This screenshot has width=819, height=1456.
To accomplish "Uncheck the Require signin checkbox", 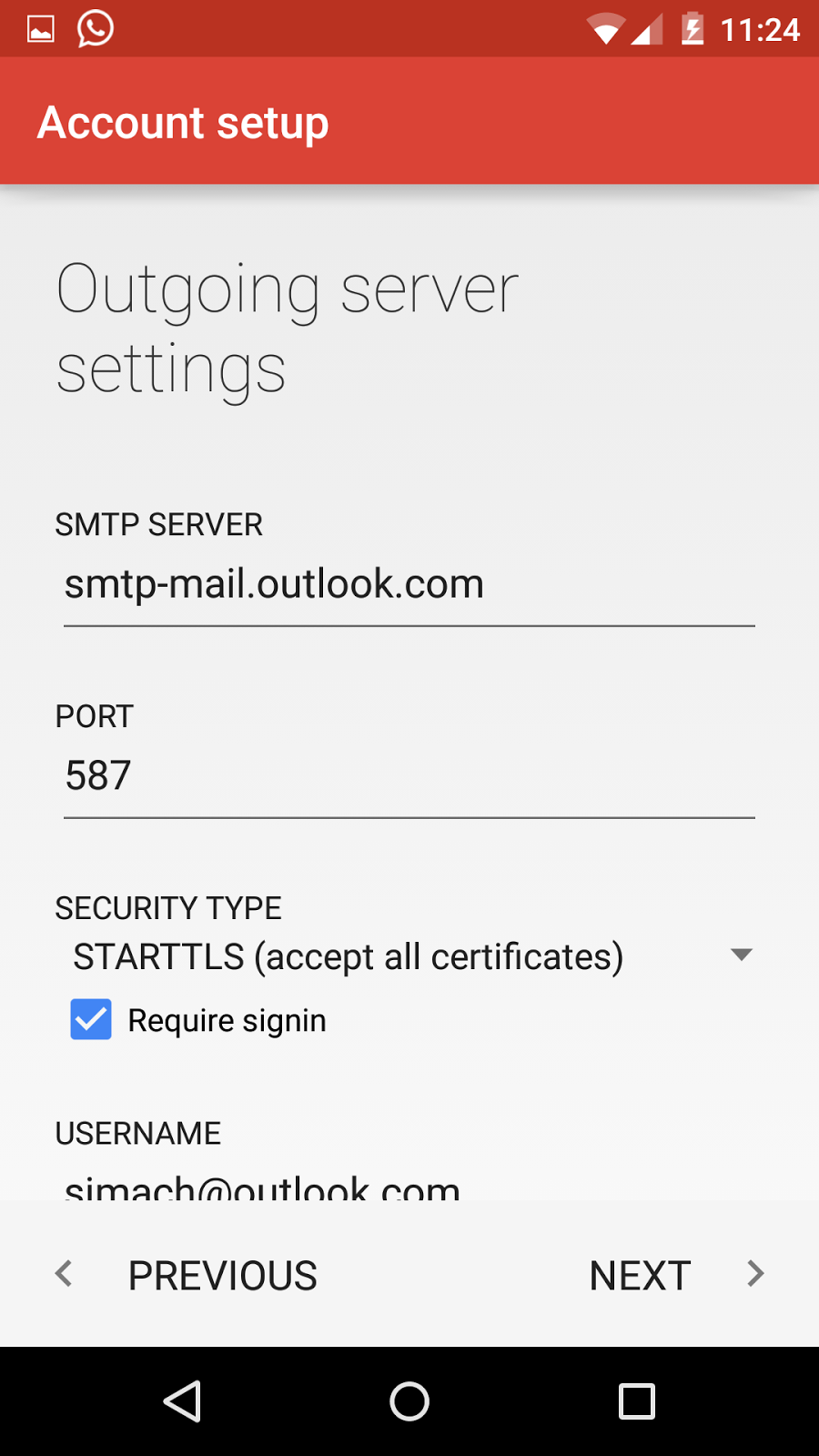I will click(91, 1019).
